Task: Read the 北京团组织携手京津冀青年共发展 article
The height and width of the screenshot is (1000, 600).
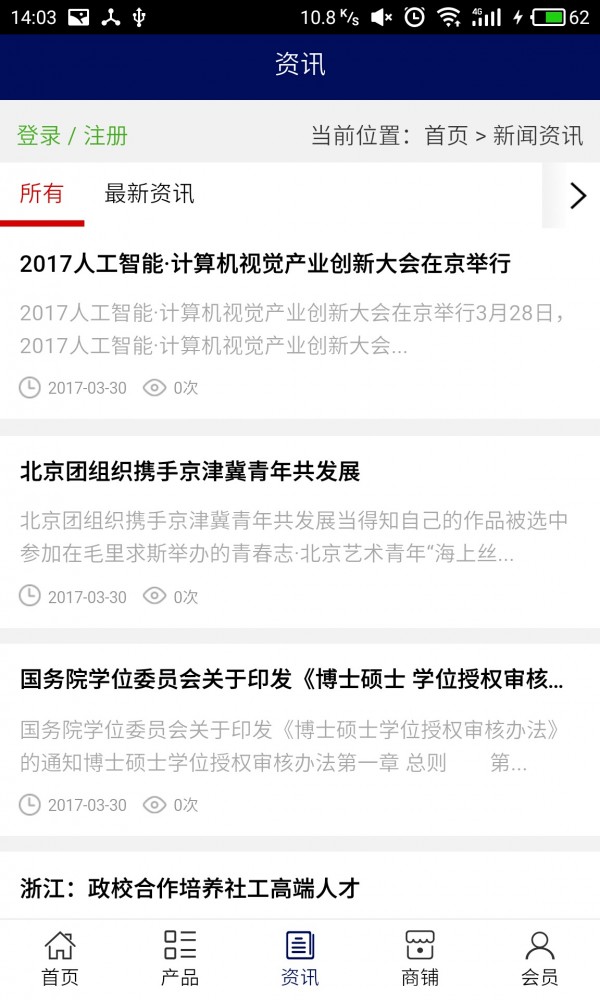Action: point(190,472)
